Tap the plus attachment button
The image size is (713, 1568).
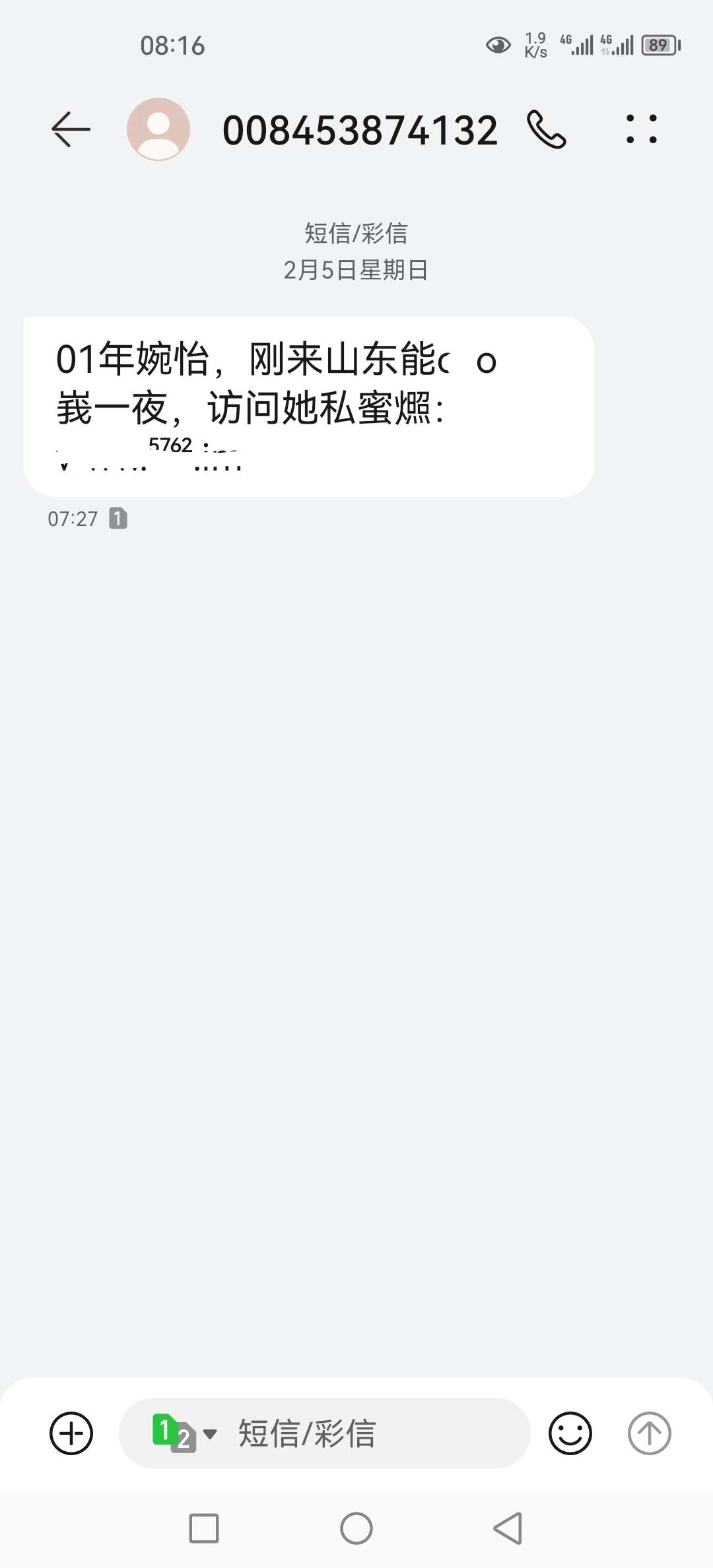[71, 1433]
